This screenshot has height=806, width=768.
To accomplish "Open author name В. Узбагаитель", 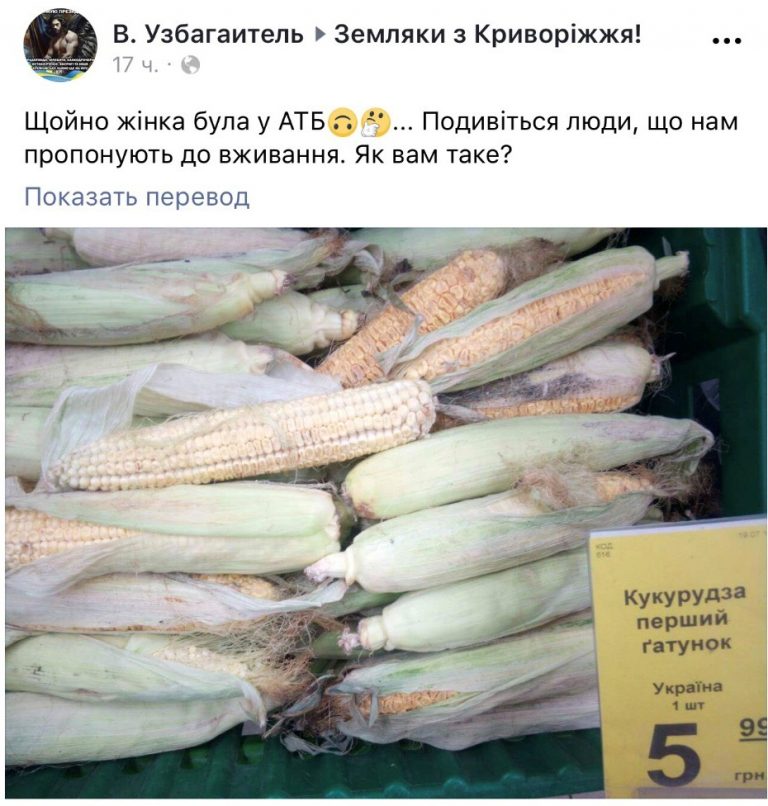I will (208, 35).
